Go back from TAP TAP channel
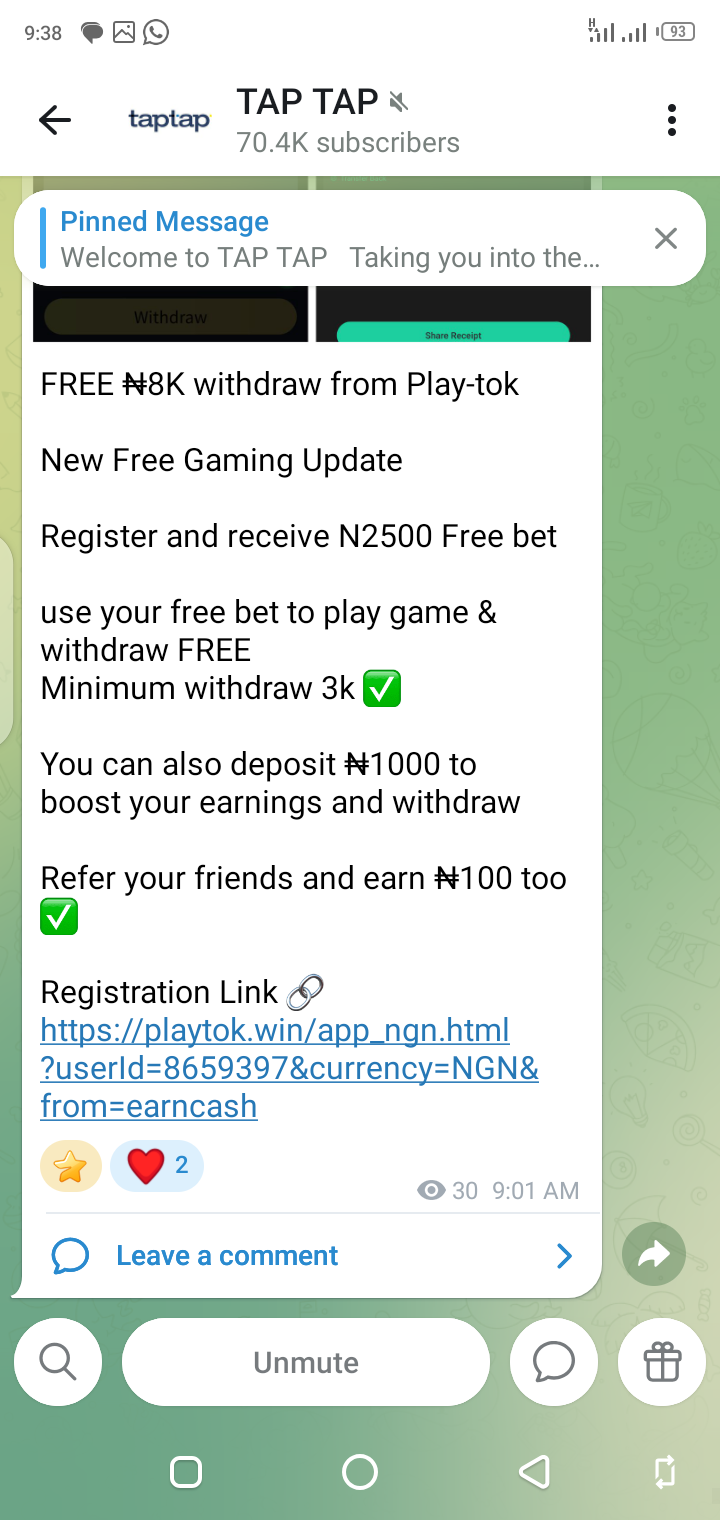 pyautogui.click(x=55, y=121)
